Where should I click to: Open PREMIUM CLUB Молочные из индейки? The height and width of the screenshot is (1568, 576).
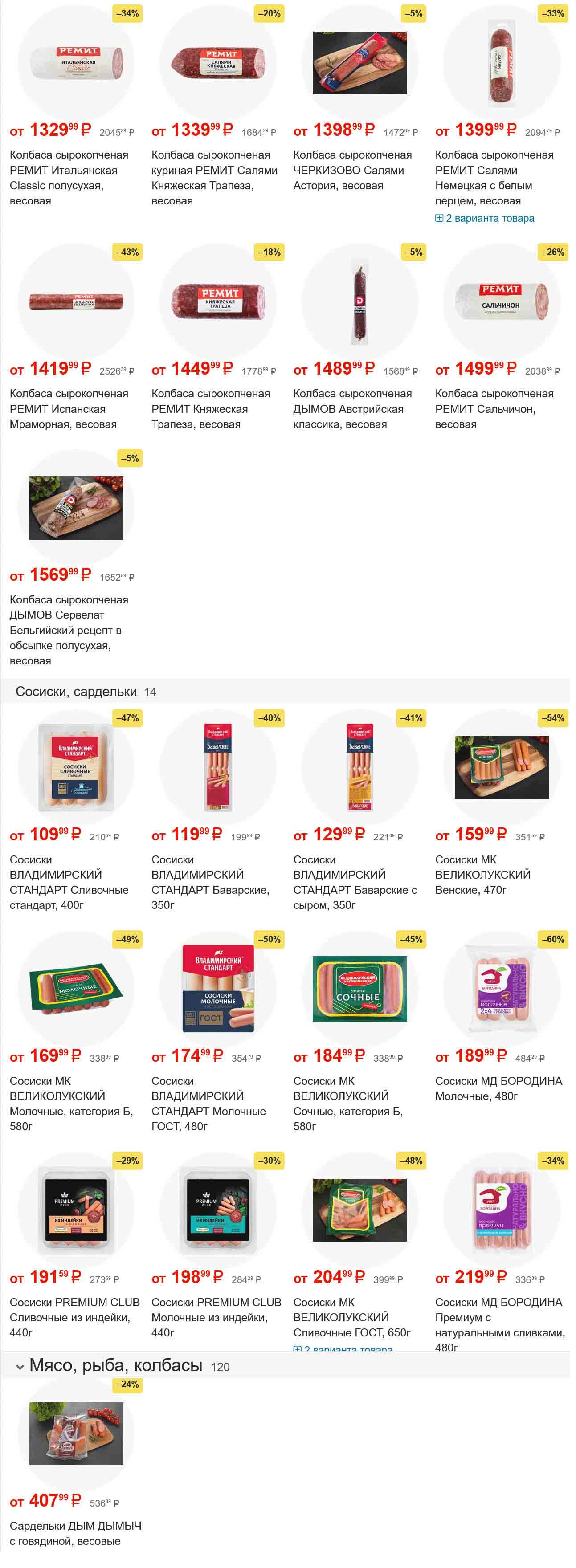pos(216,1316)
